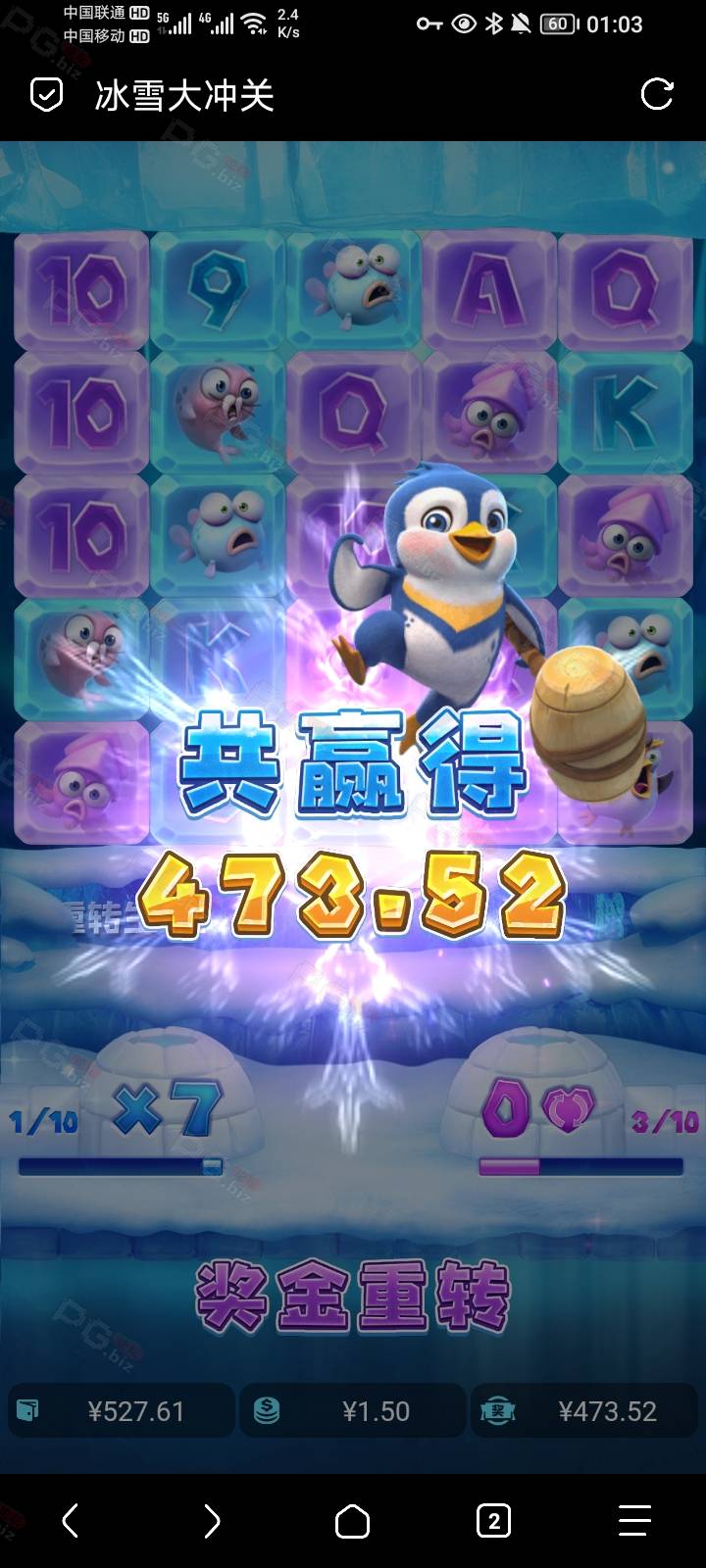Go forward with the browser forward arrow
This screenshot has width=706, height=1568.
coord(211,1521)
